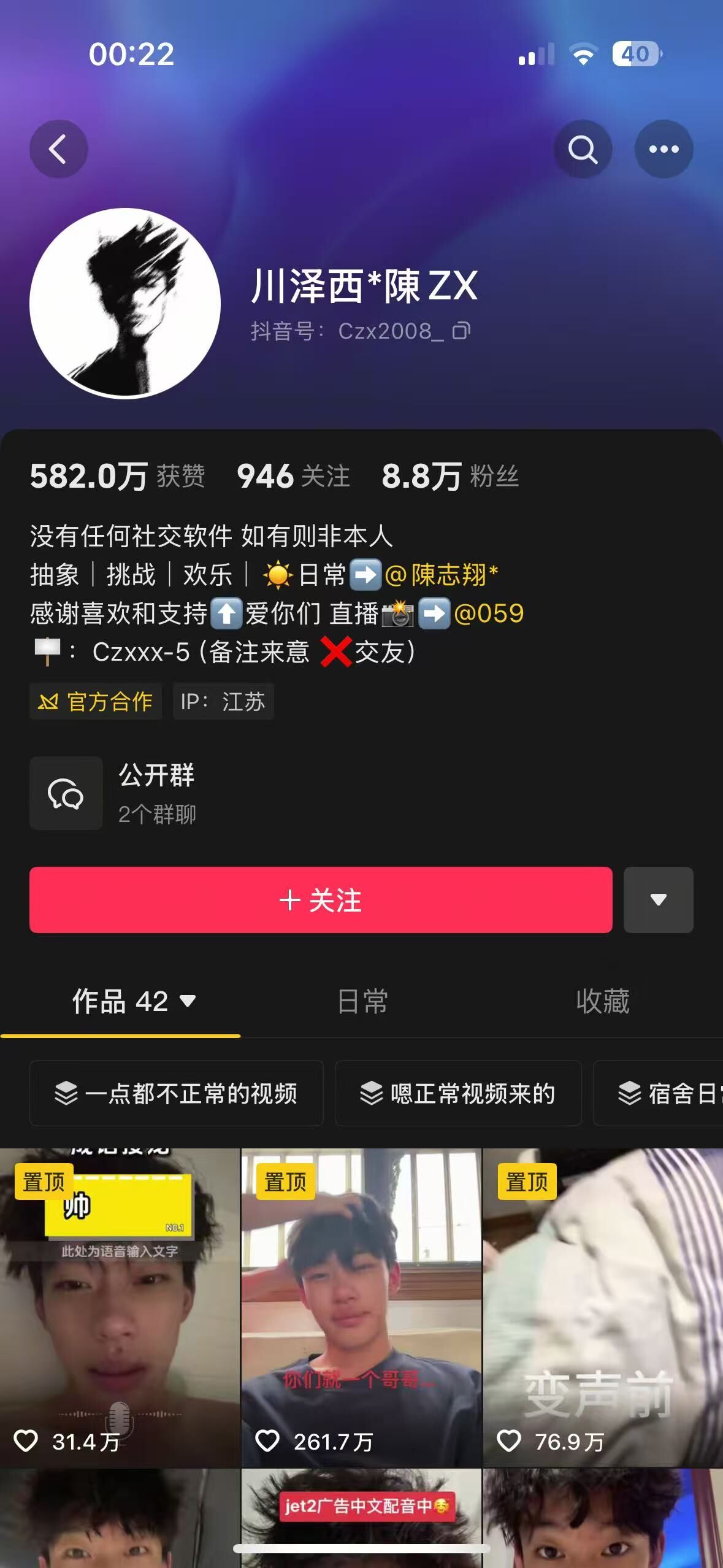View the 8.8万 粉丝 followers list
The height and width of the screenshot is (1568, 723).
coord(450,476)
